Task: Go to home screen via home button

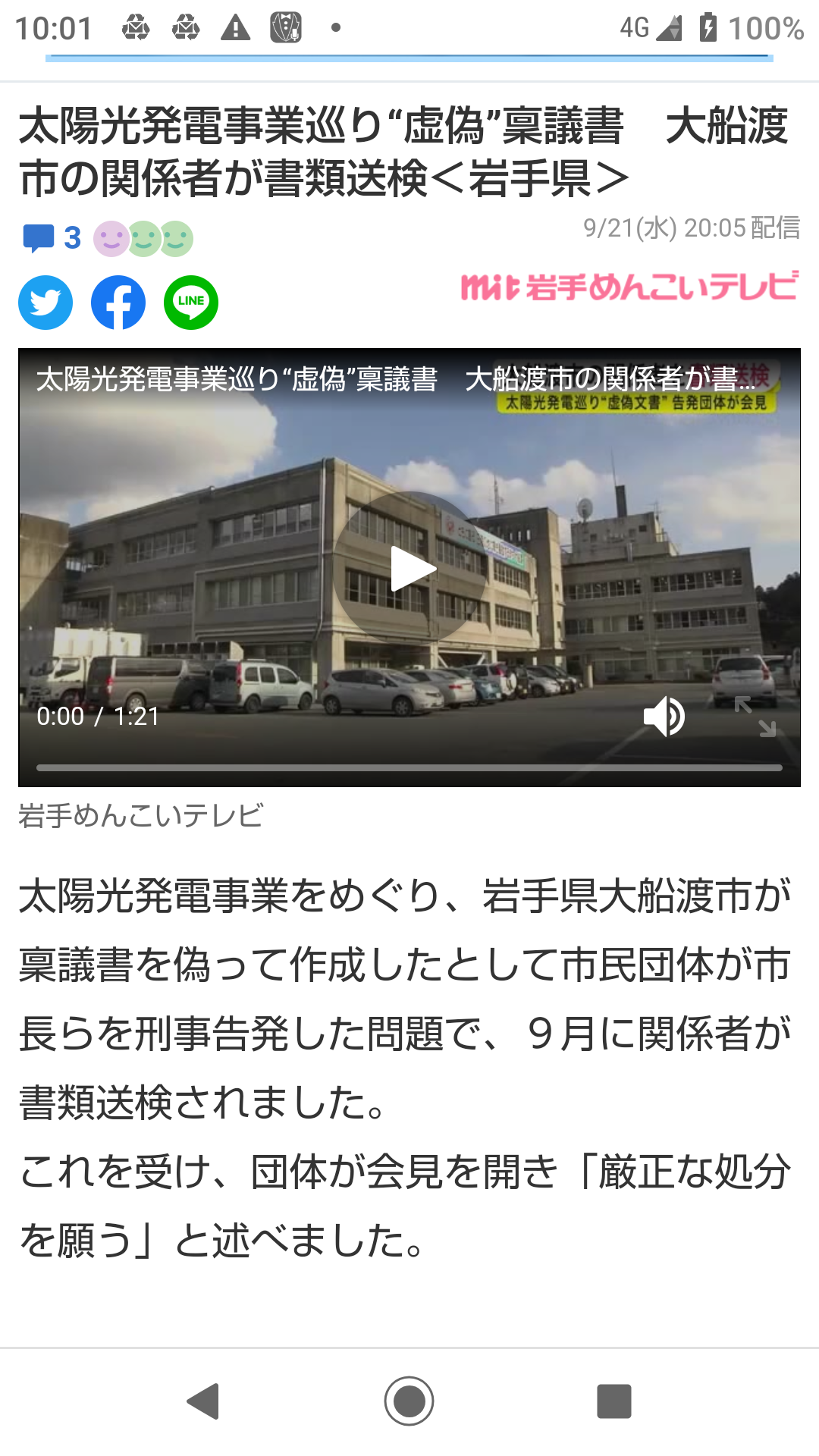Action: (x=409, y=1401)
